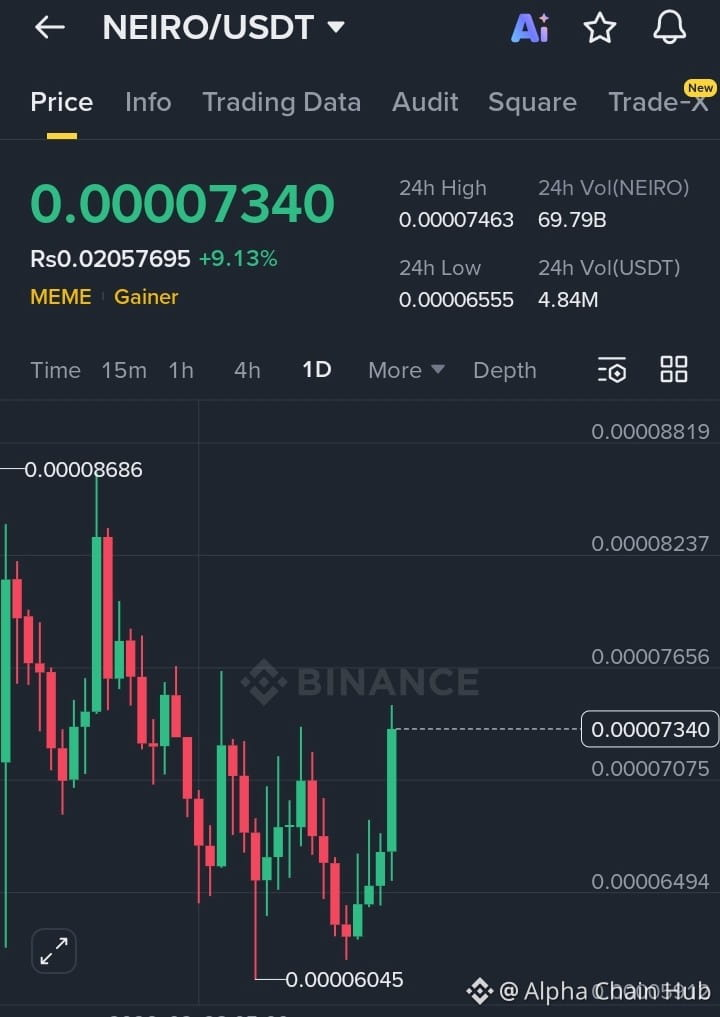Add NEIRO/USDT to favorites with star
The height and width of the screenshot is (1017, 720).
[600, 28]
